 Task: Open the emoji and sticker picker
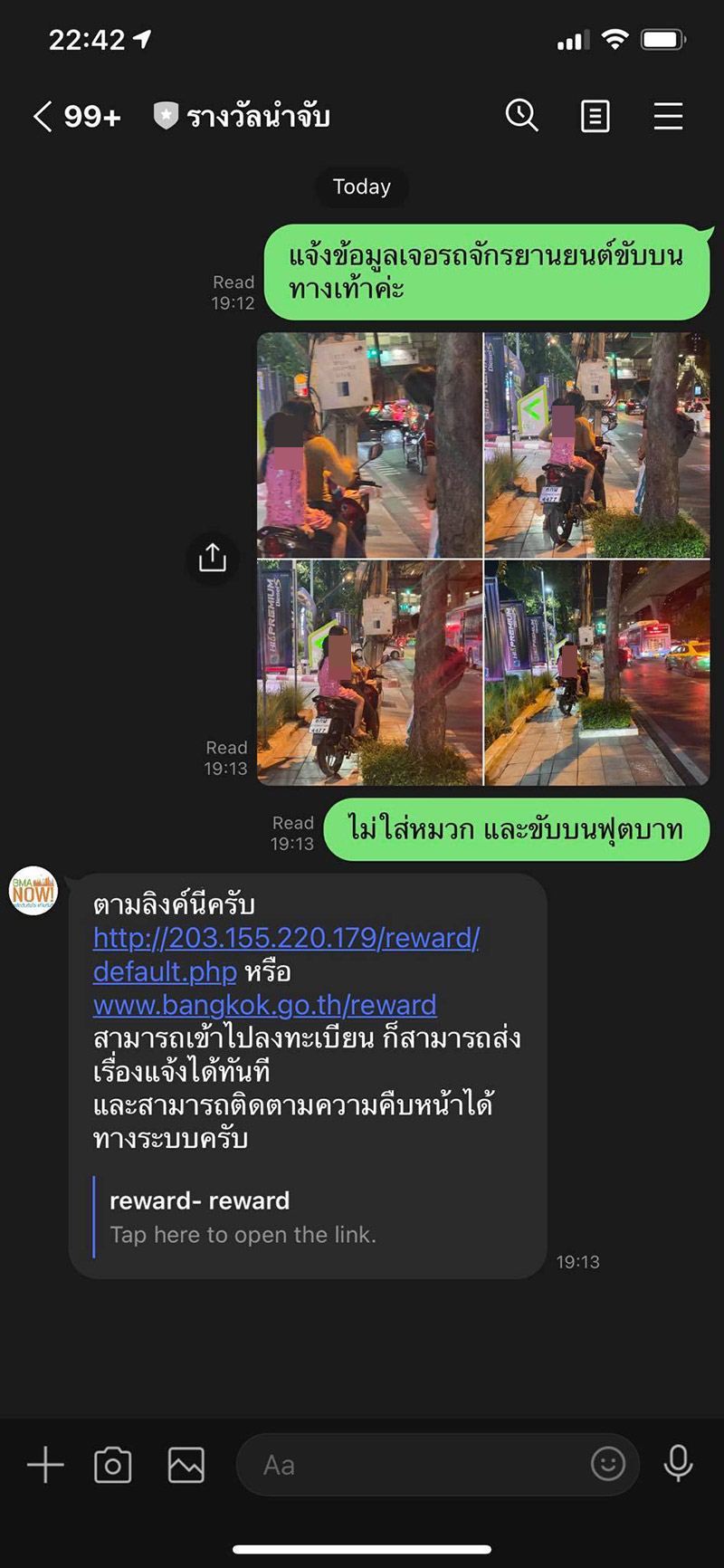[x=607, y=1464]
